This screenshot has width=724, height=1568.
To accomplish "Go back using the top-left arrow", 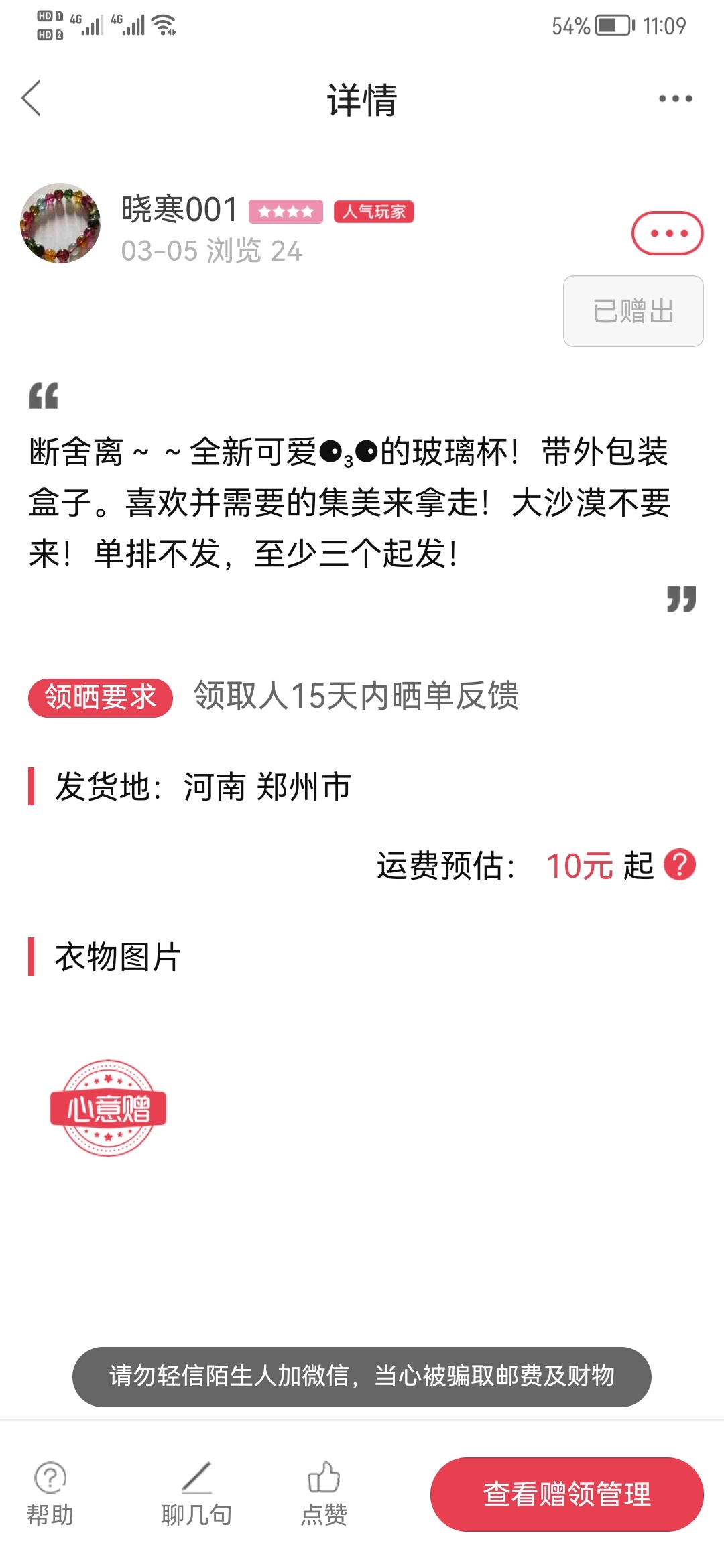I will click(x=32, y=99).
